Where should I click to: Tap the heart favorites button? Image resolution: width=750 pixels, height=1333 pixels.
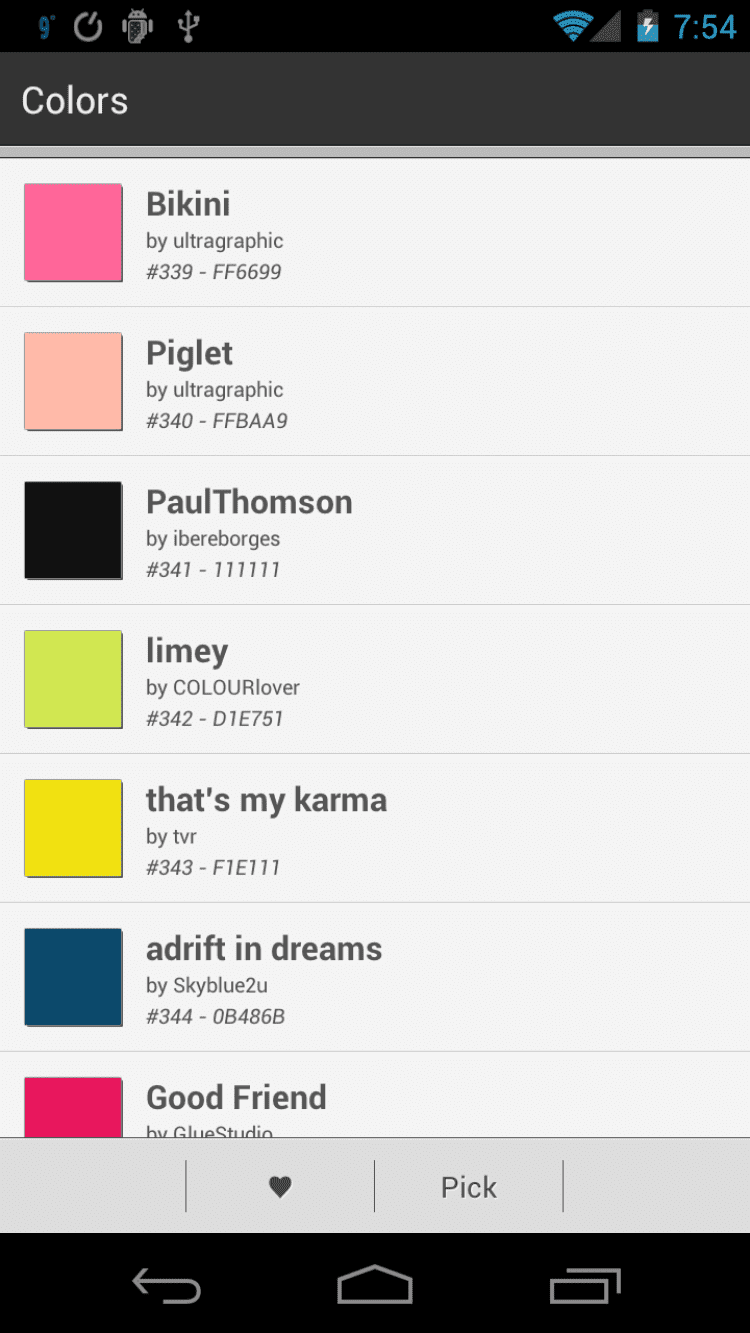(x=280, y=1187)
